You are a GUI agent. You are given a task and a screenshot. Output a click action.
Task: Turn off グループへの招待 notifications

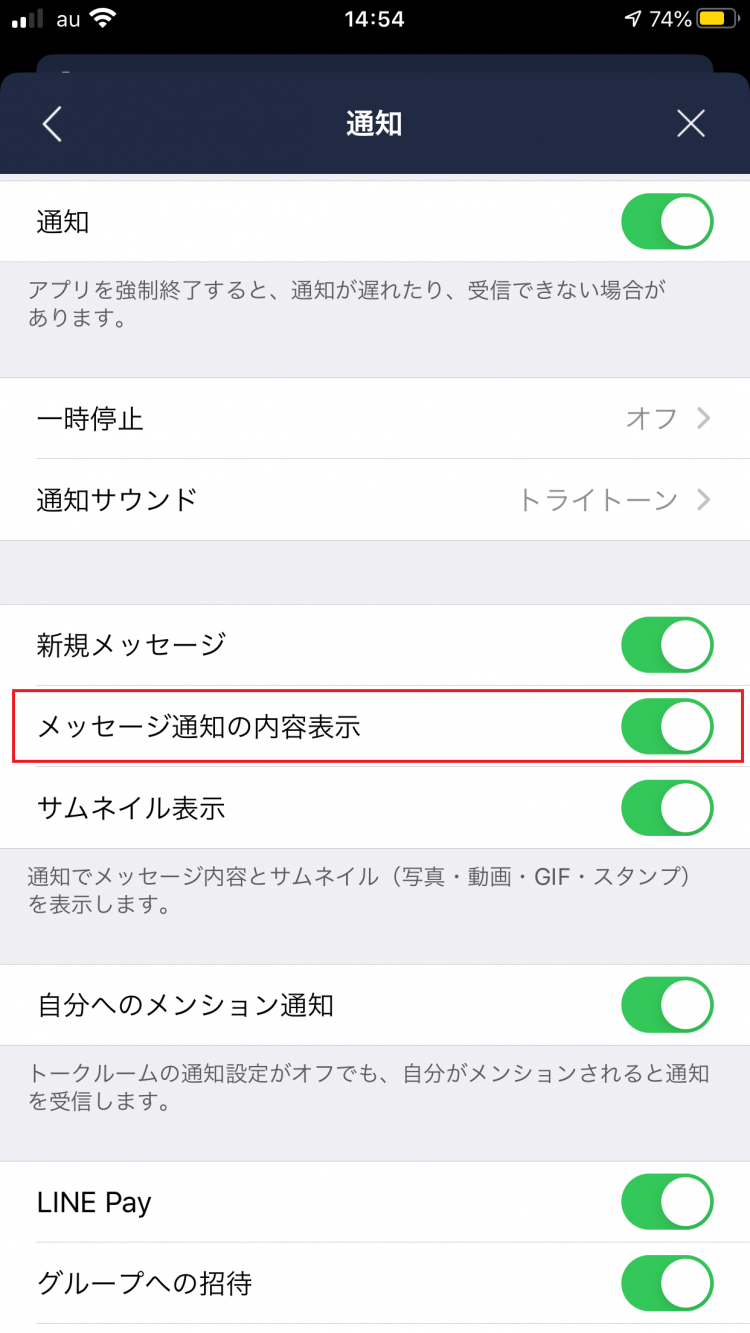click(666, 1283)
